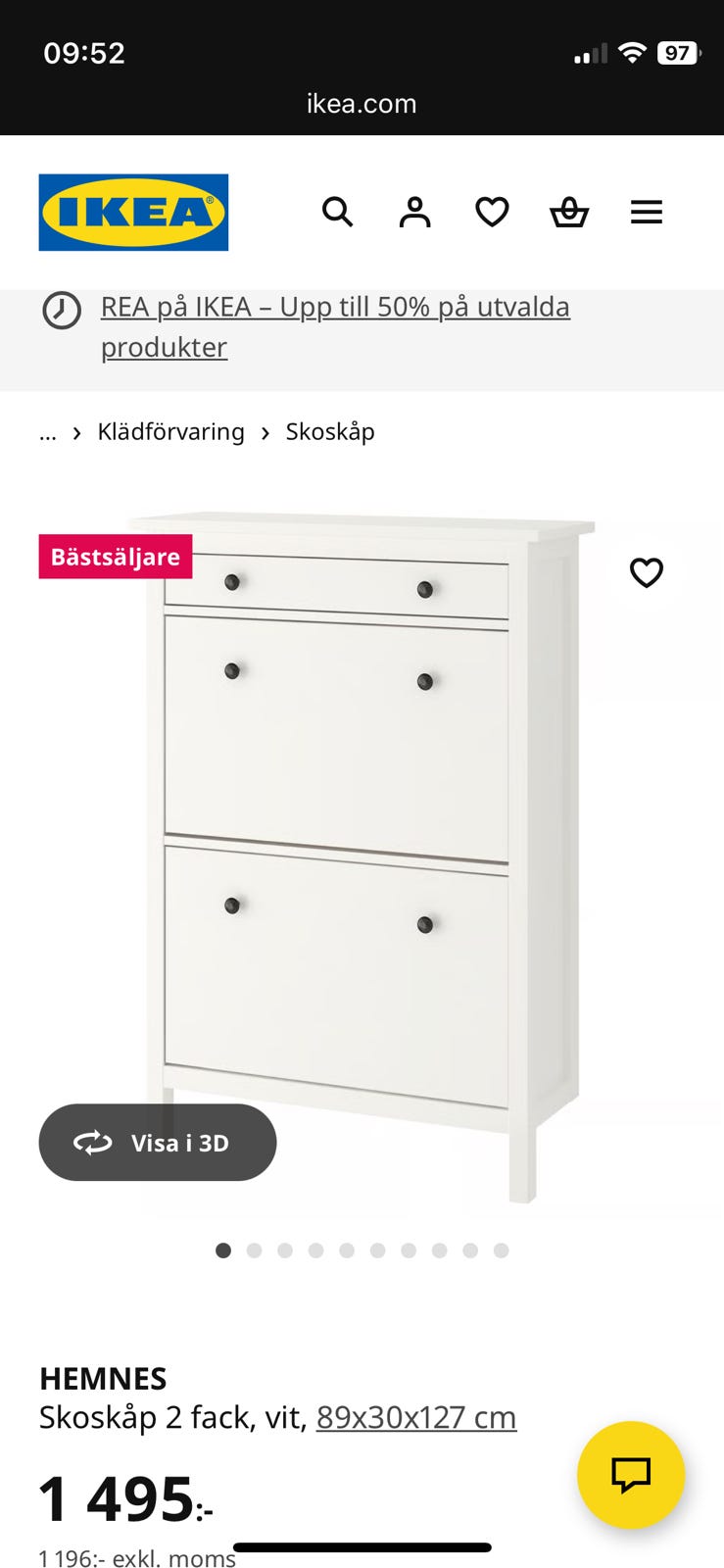Open the hamburger navigation menu

click(x=647, y=212)
